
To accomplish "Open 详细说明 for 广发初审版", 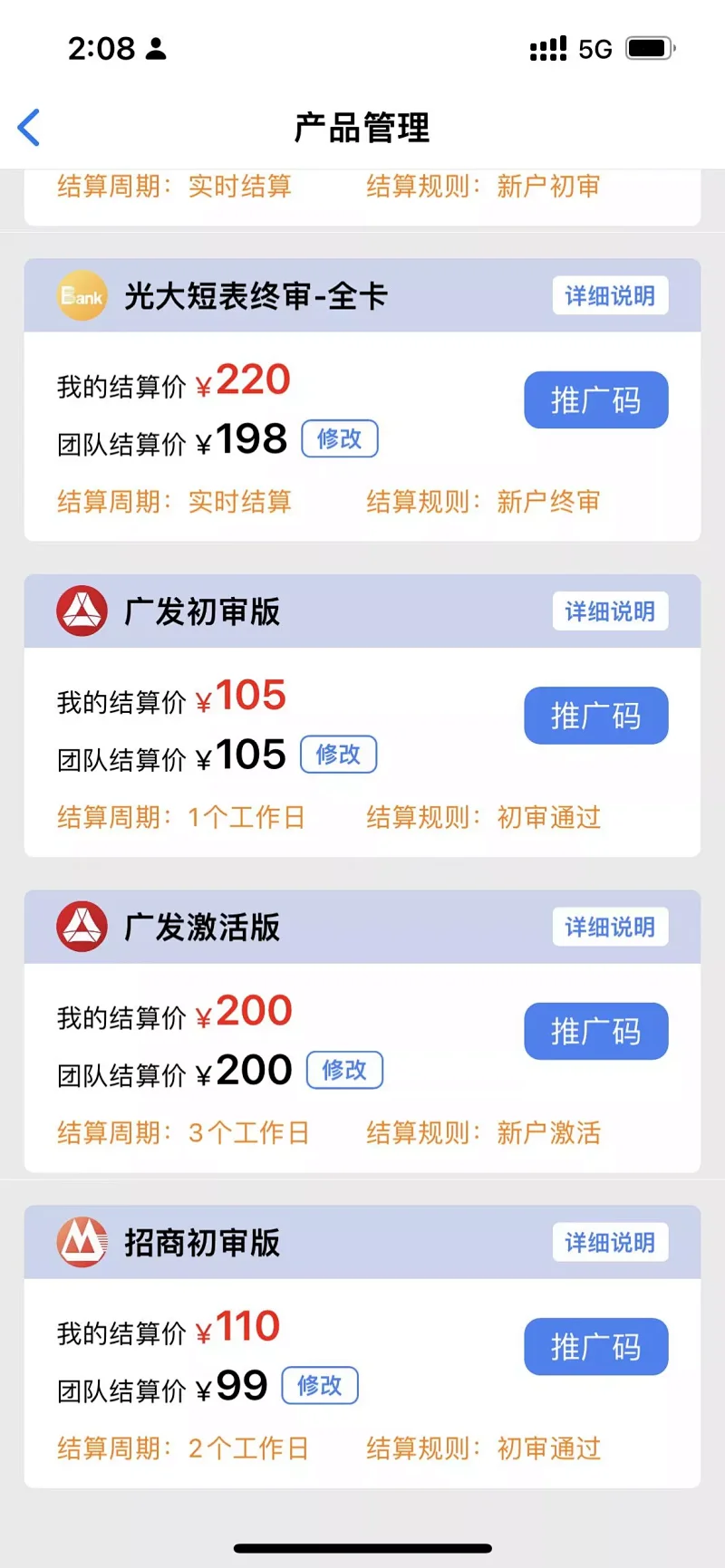I will 610,611.
